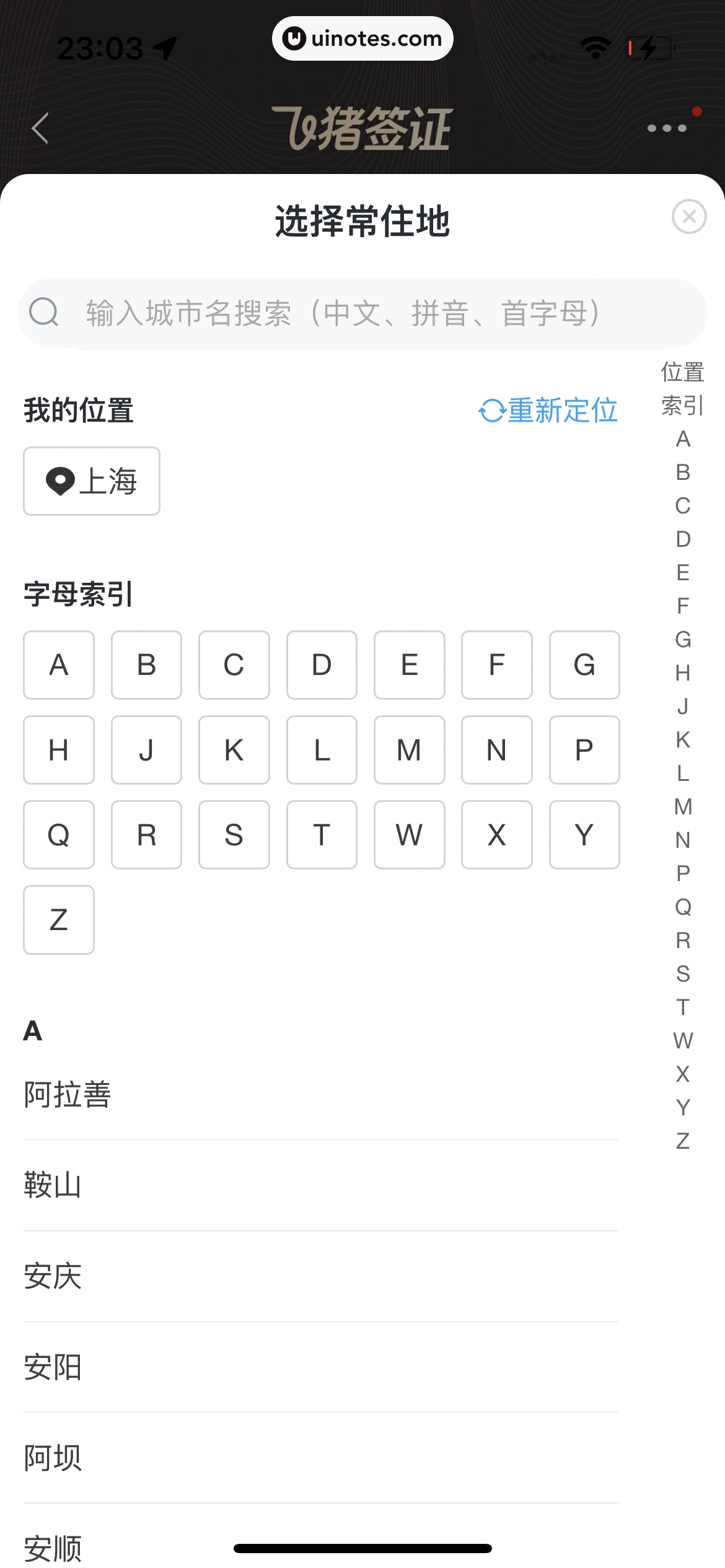This screenshot has width=725, height=1568.
Task: Open the three-dot overflow menu
Action: coord(667,128)
